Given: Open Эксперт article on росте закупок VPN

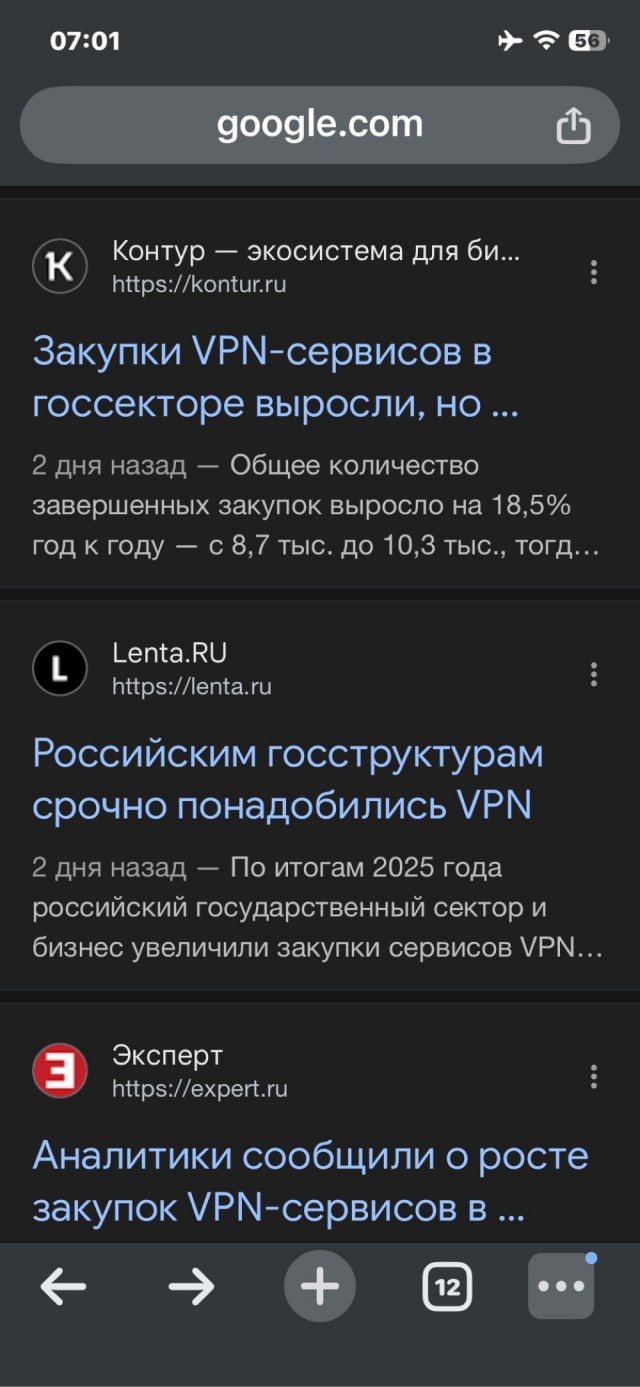Looking at the screenshot, I should click(x=310, y=1182).
